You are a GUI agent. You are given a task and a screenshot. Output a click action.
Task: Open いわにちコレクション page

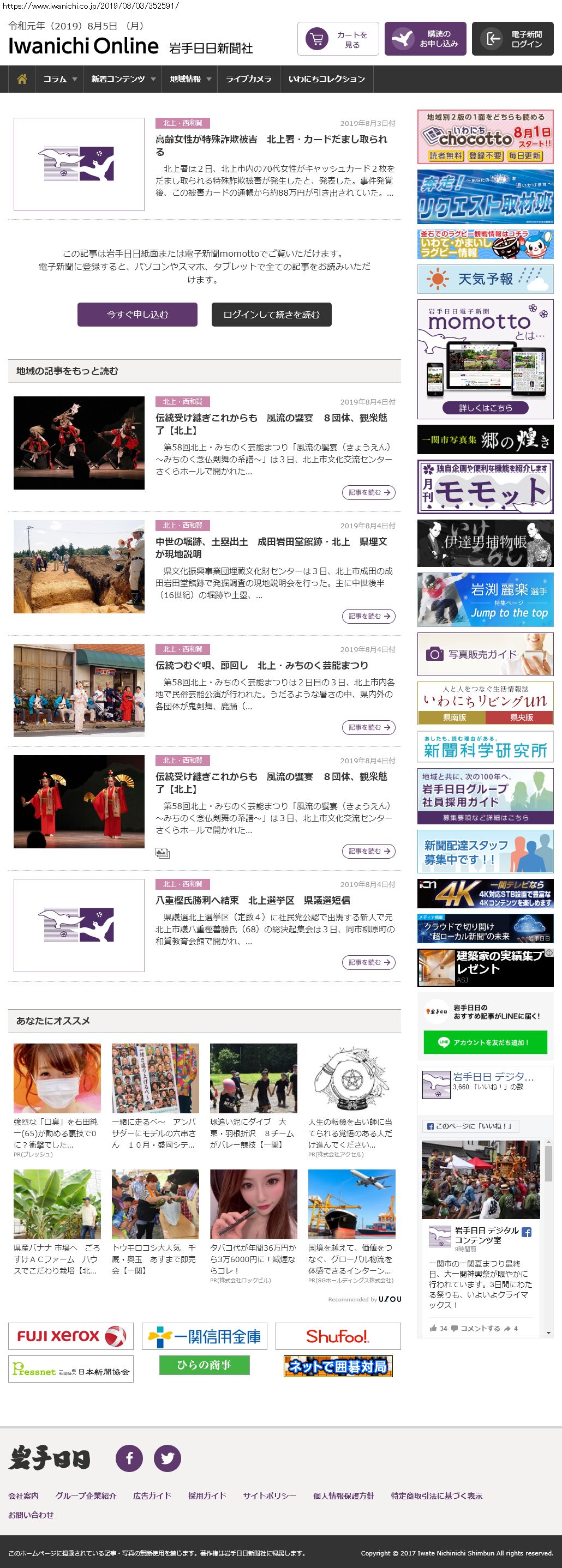326,79
